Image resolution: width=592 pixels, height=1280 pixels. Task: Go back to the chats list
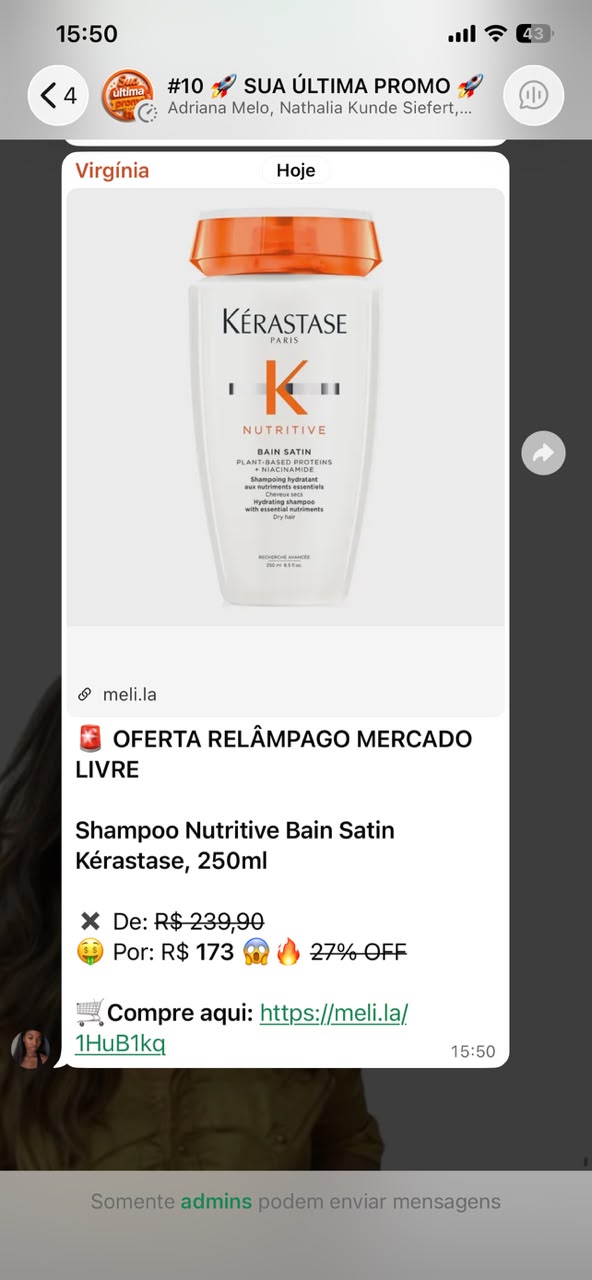[x=58, y=96]
